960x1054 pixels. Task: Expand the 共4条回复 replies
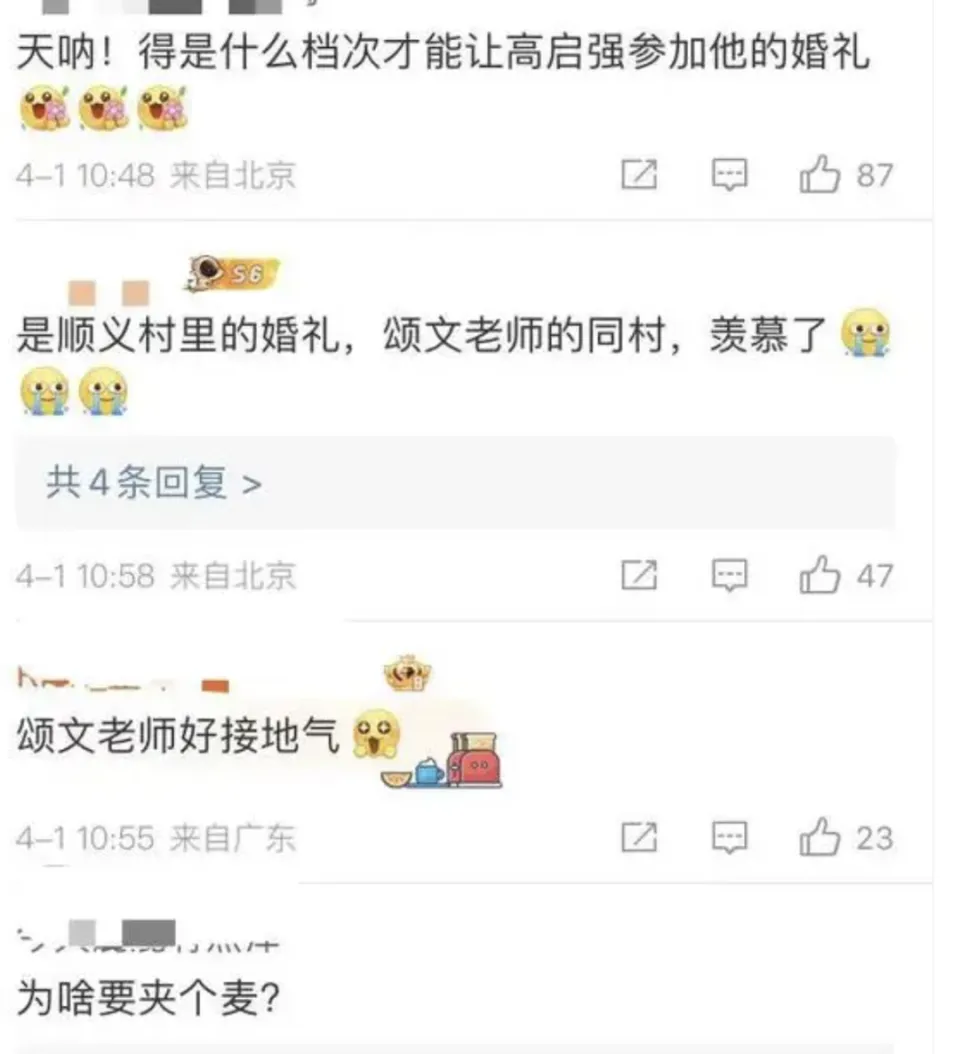coord(153,484)
